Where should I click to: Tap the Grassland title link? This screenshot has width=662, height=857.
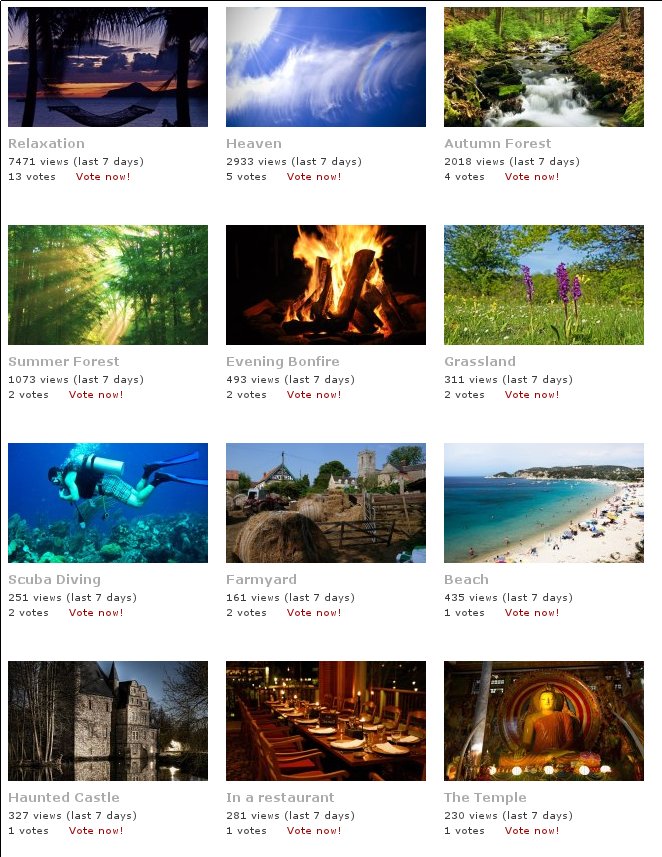480,362
